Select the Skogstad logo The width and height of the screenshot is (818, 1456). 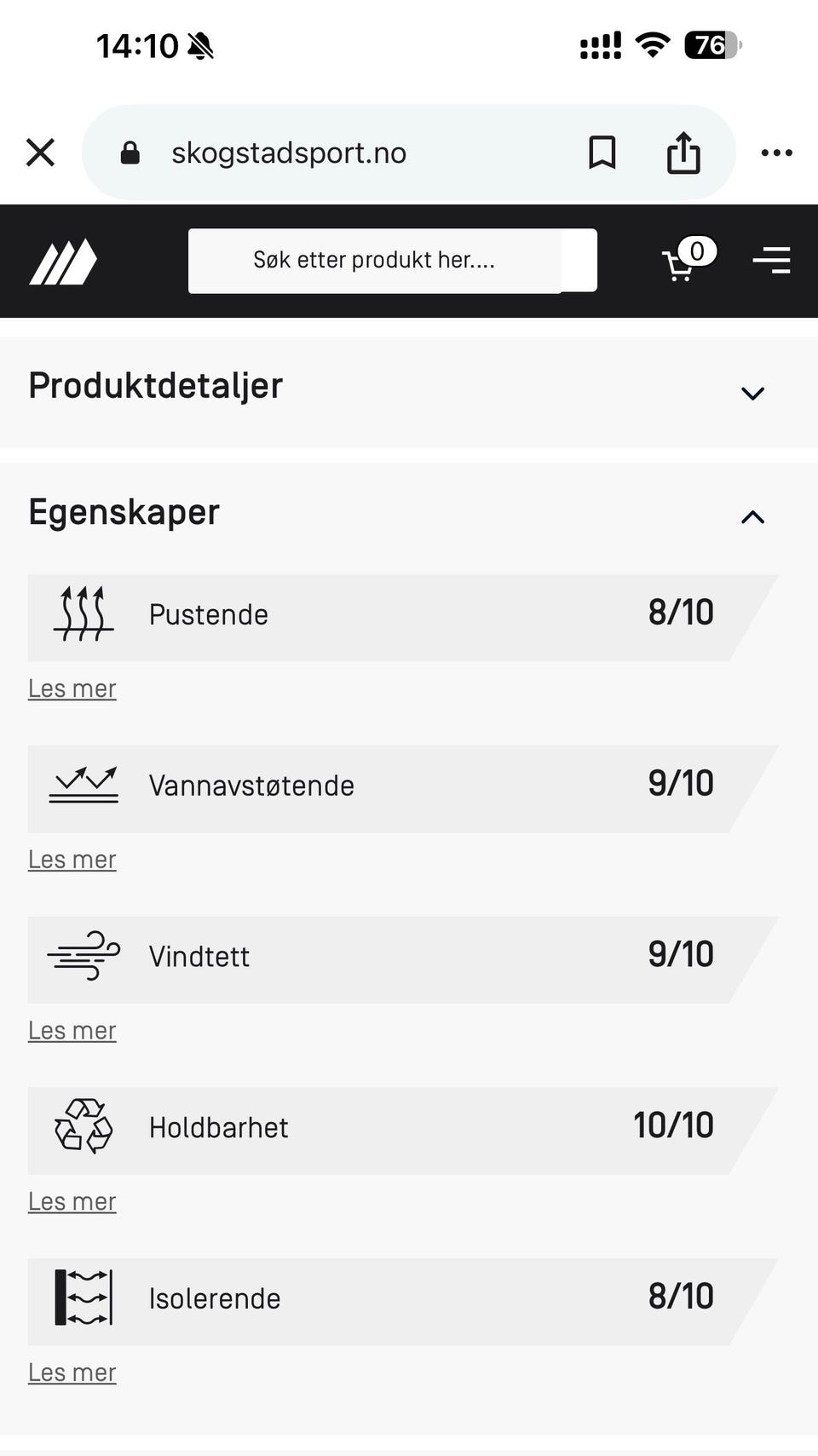[62, 261]
